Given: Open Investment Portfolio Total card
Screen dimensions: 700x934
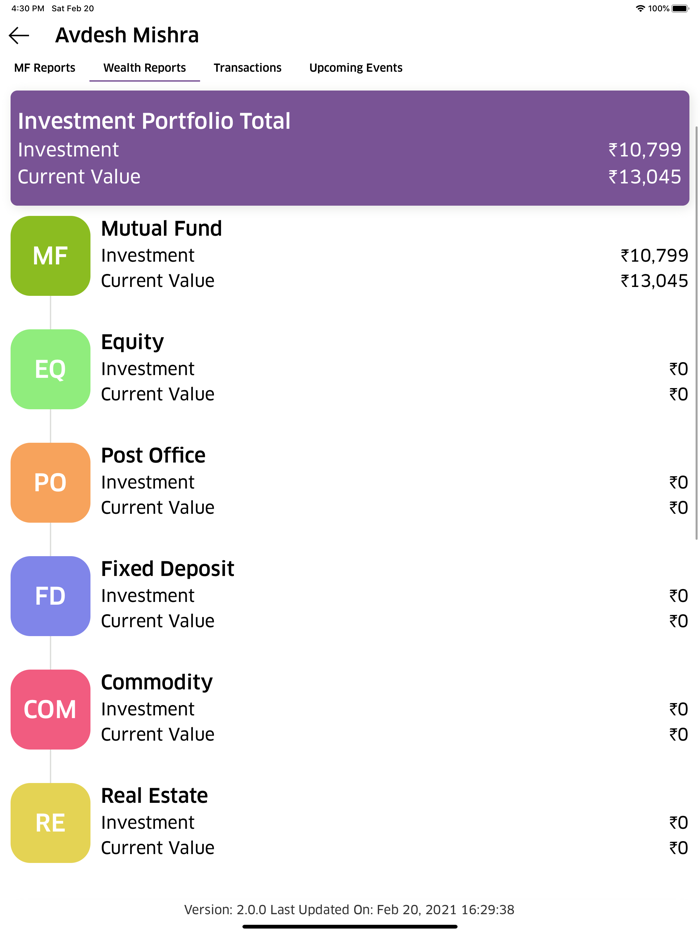Looking at the screenshot, I should [x=349, y=148].
